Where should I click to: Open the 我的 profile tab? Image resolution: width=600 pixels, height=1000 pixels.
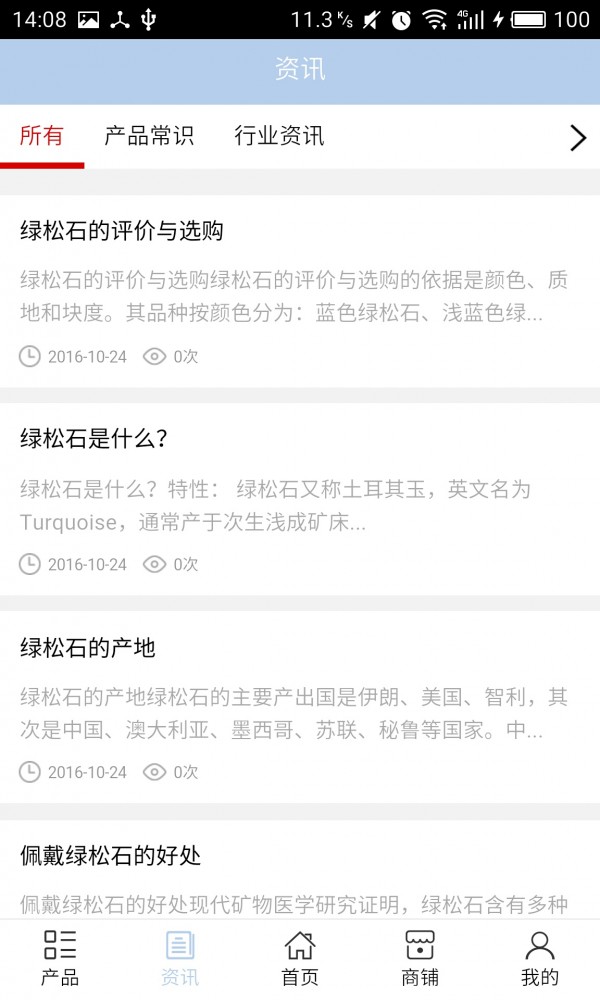click(x=539, y=959)
